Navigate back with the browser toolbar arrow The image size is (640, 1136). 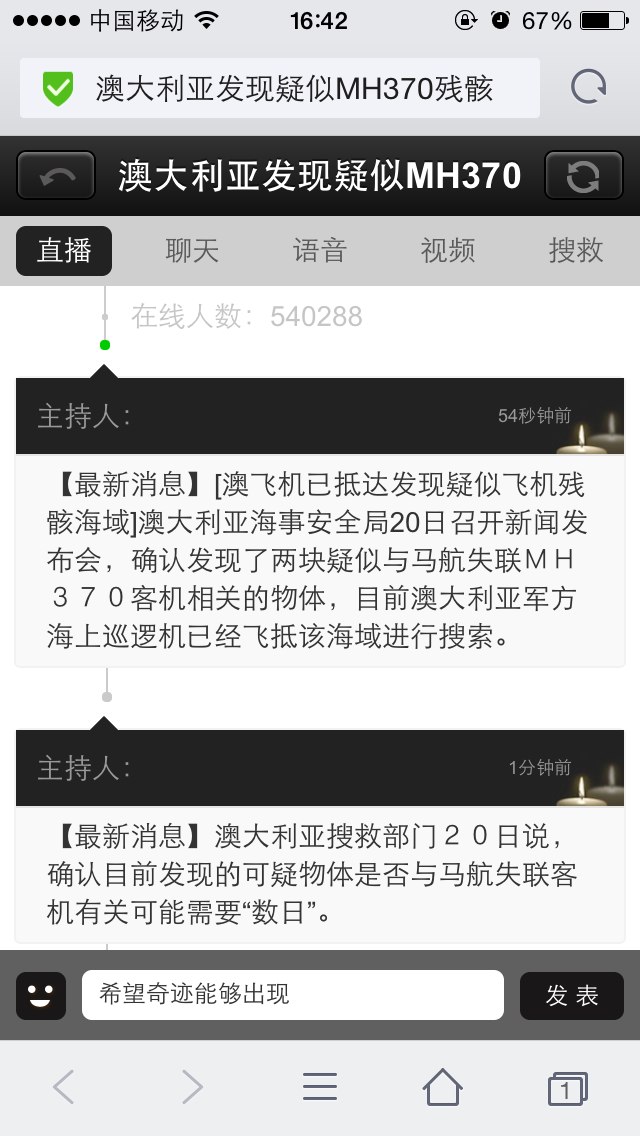[64, 1087]
